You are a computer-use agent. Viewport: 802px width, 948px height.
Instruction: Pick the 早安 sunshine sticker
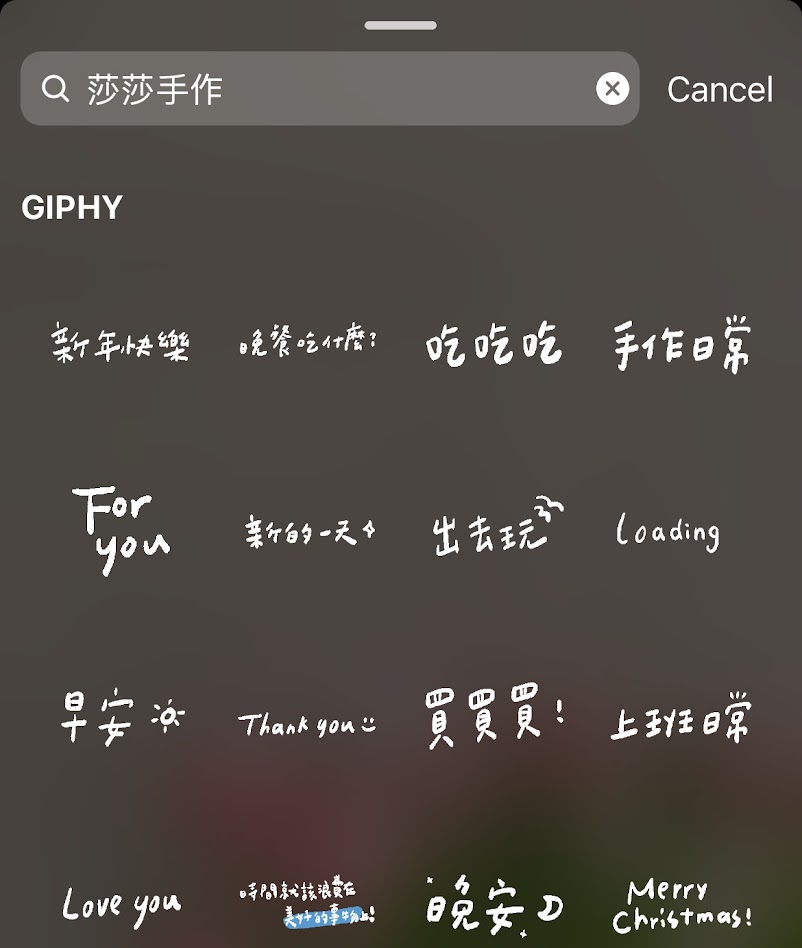click(120, 717)
